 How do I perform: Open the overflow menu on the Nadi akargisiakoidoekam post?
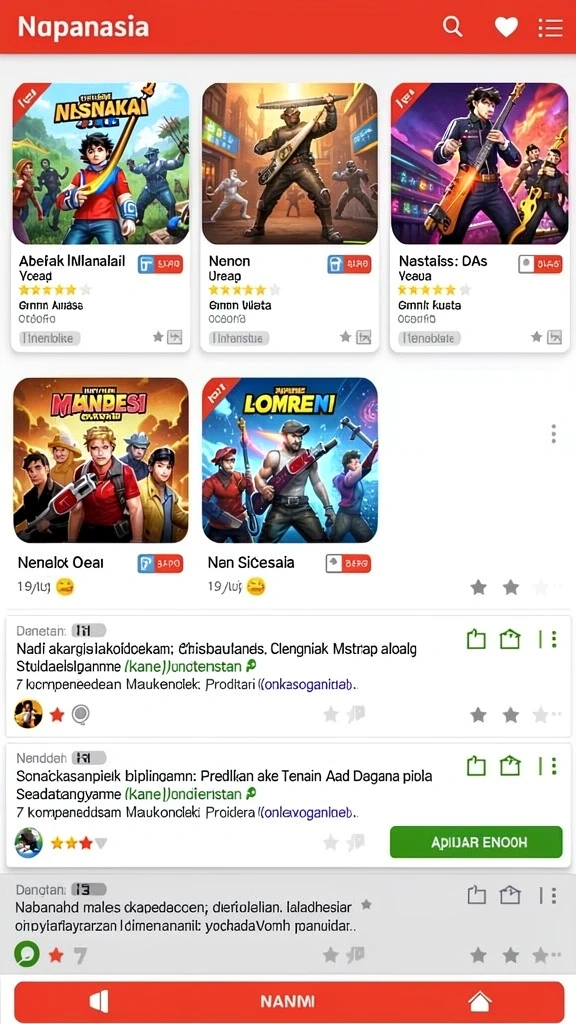(x=554, y=639)
